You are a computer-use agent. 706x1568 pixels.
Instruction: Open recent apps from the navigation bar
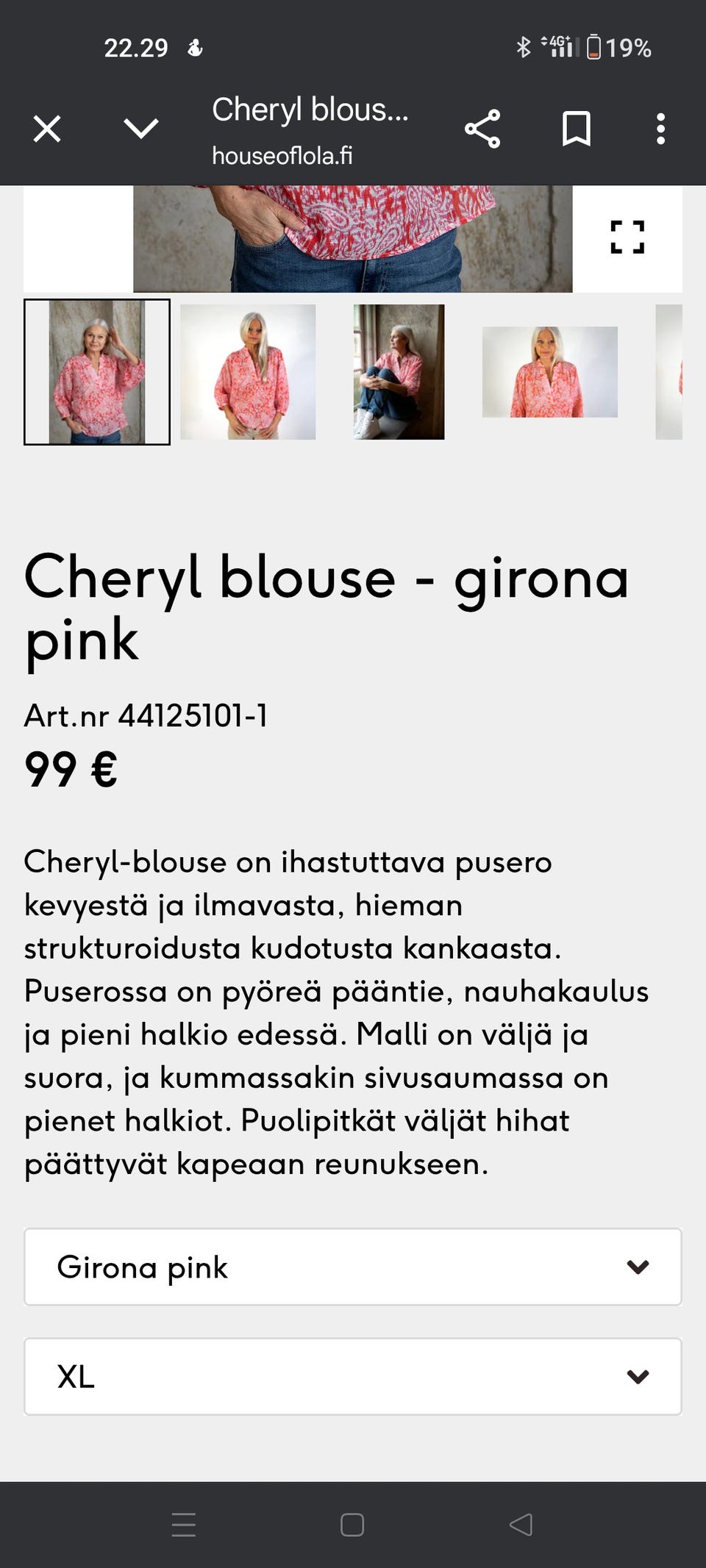[x=184, y=1525]
